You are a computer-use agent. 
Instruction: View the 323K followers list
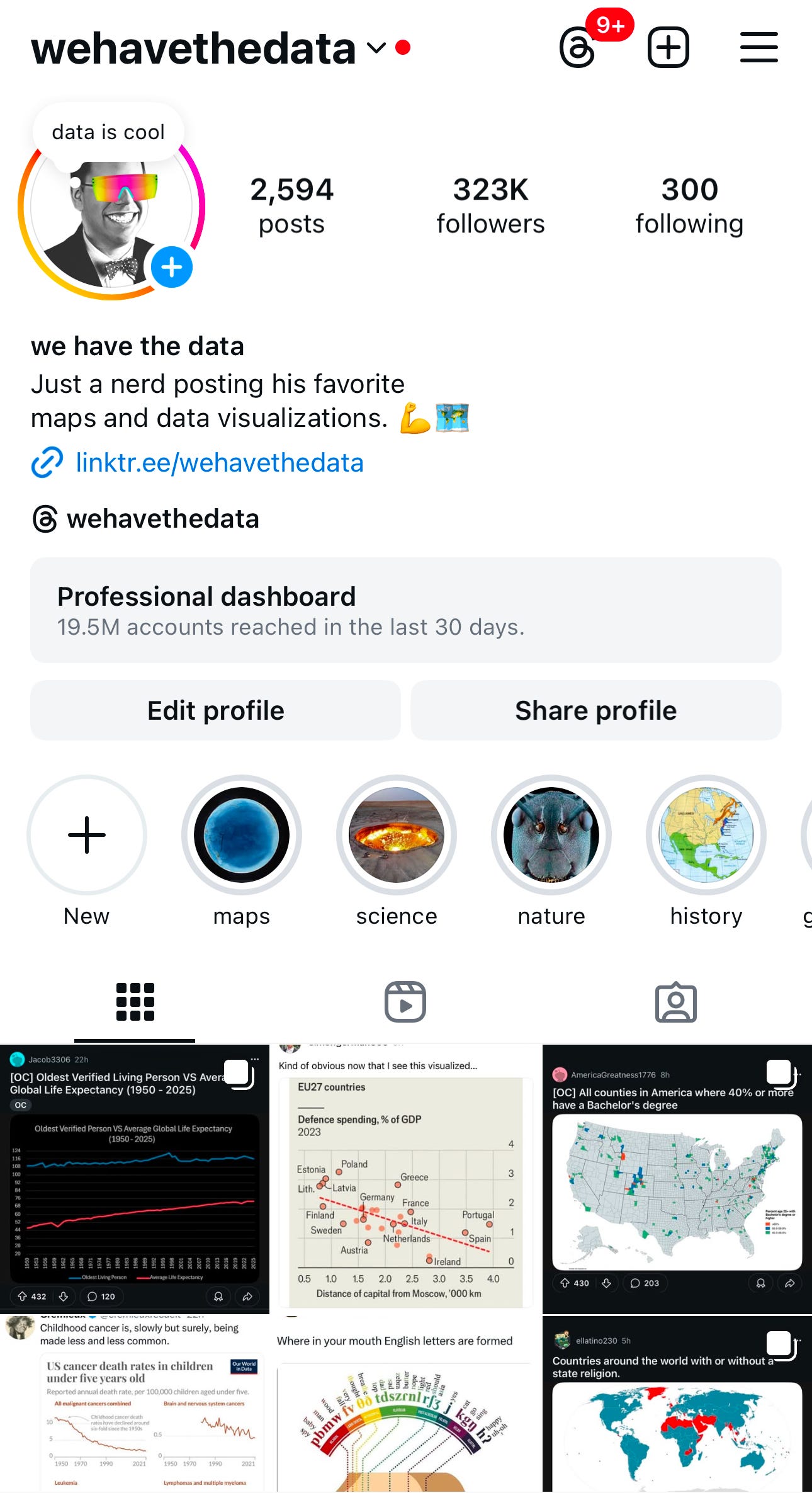coord(490,206)
